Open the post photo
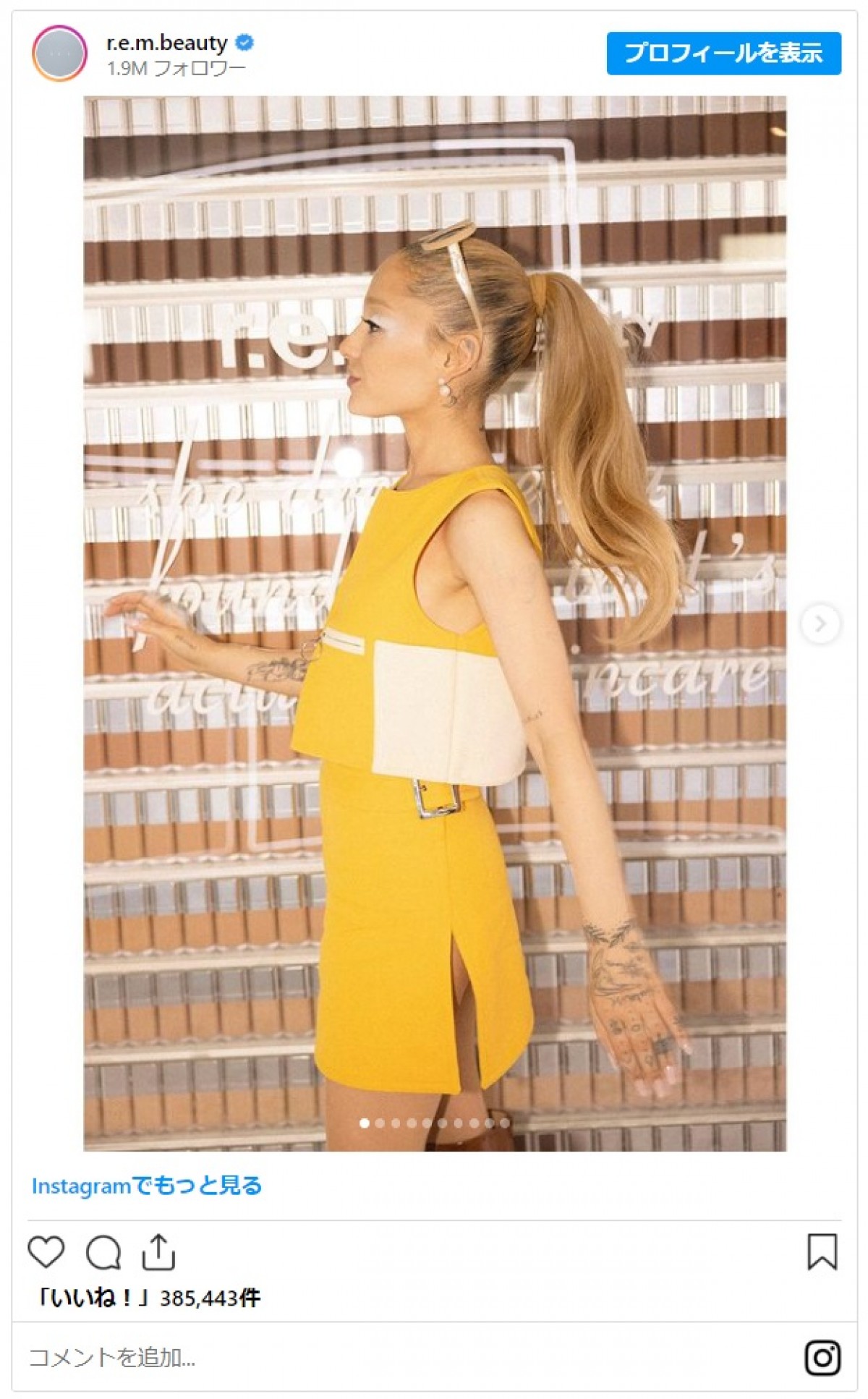The width and height of the screenshot is (868, 1399). coord(434,622)
